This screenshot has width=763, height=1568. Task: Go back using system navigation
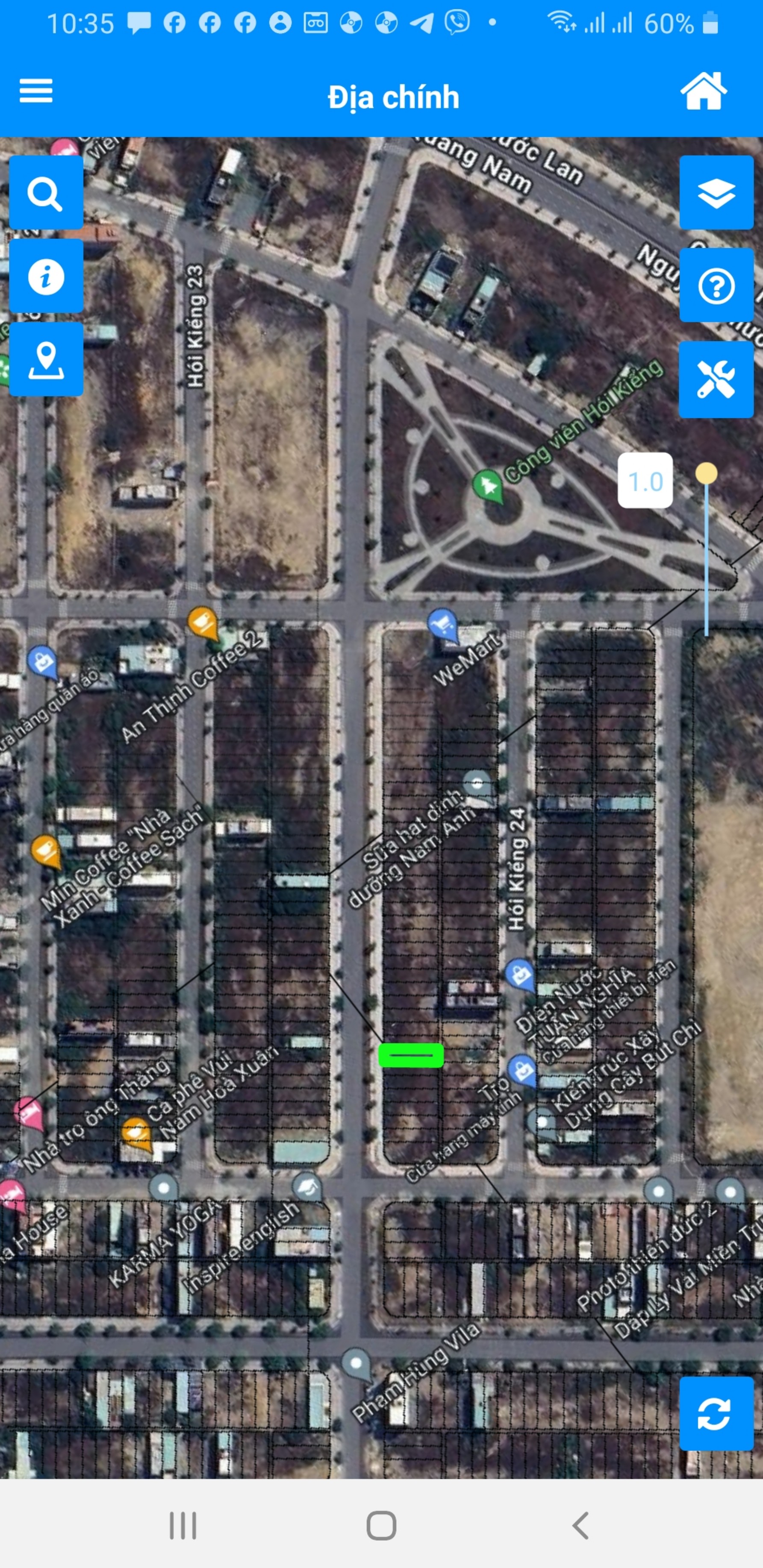(580, 1525)
